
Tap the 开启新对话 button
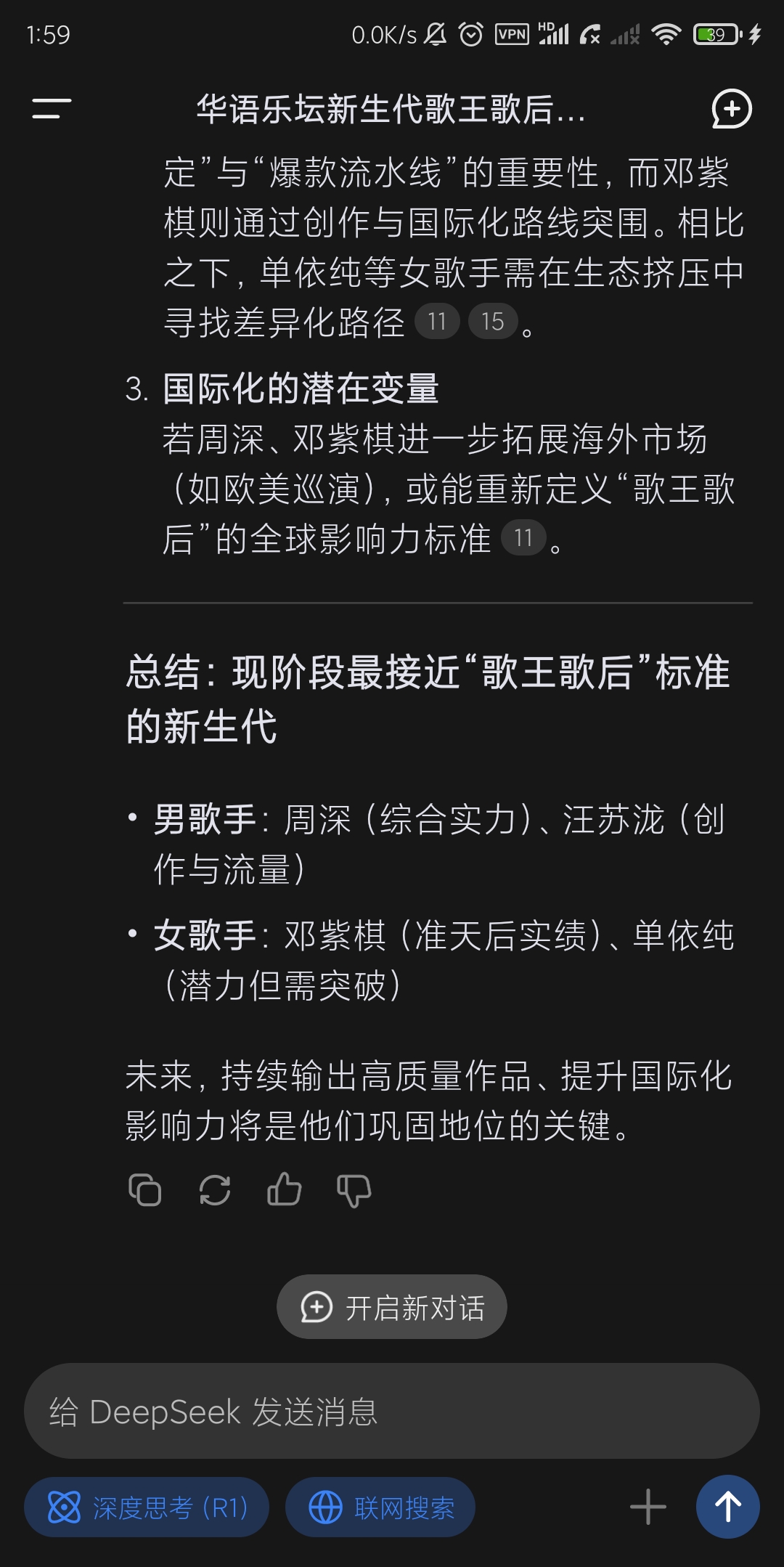[392, 1305]
